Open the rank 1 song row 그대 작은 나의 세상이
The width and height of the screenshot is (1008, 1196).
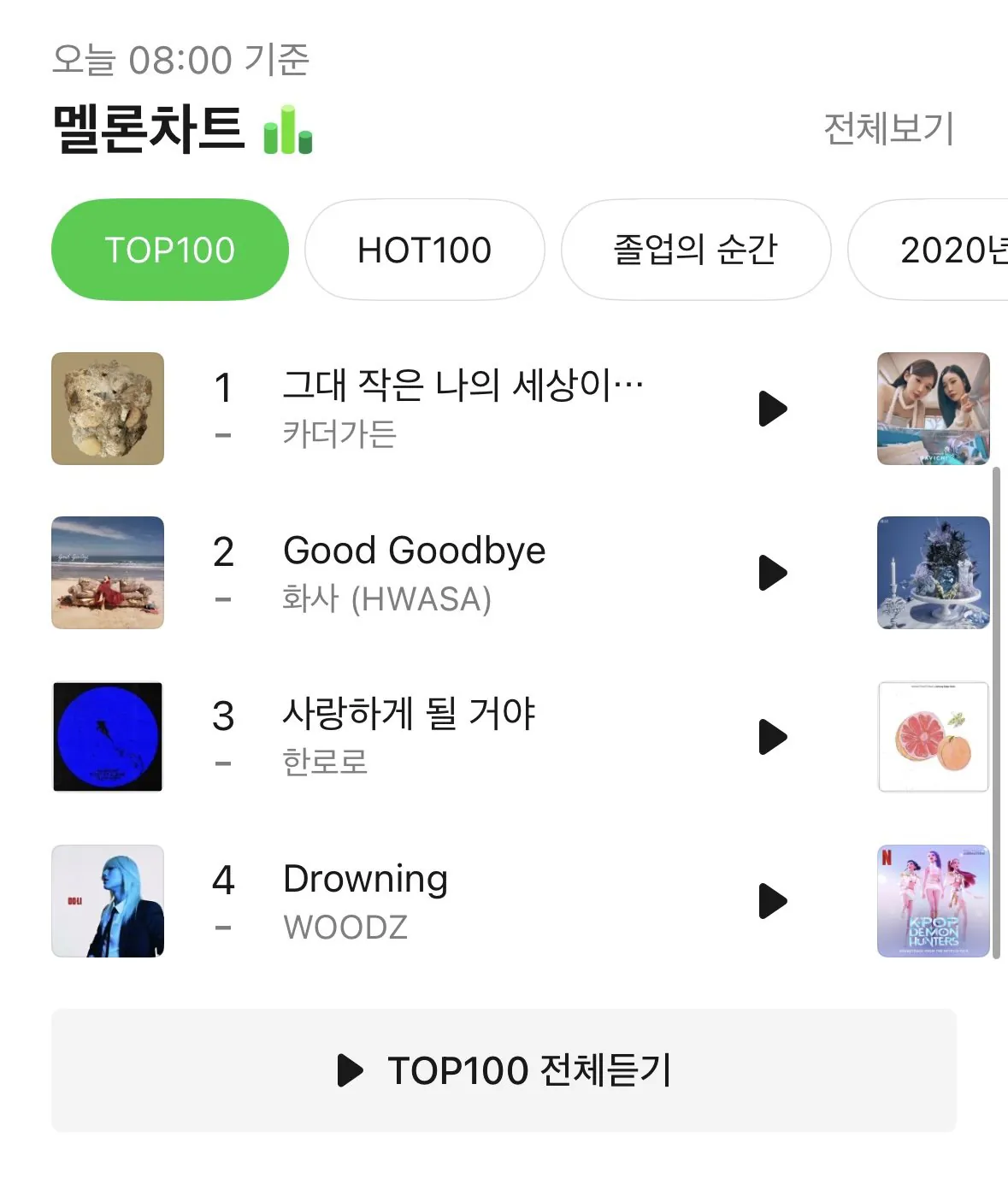(462, 409)
